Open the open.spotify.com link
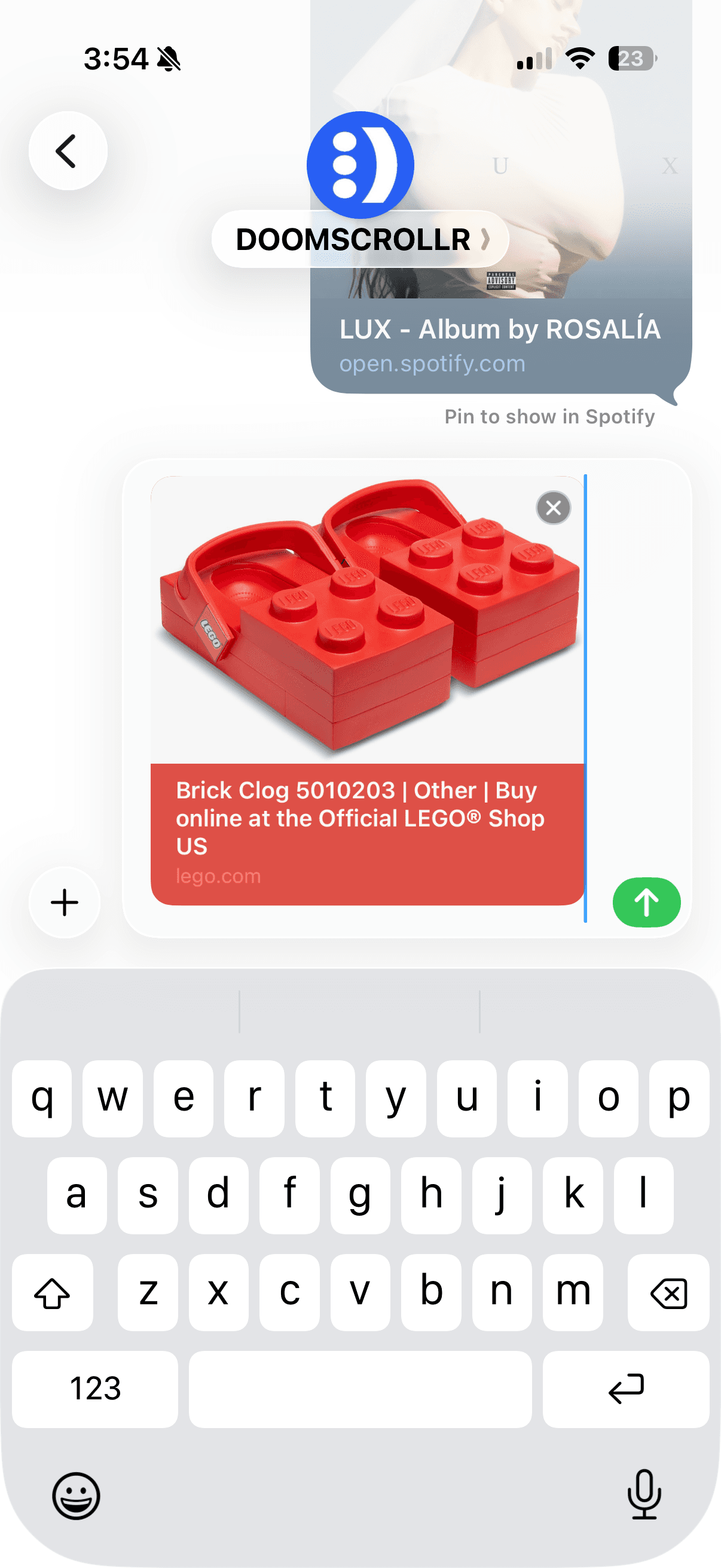721x1568 pixels. coord(432,364)
